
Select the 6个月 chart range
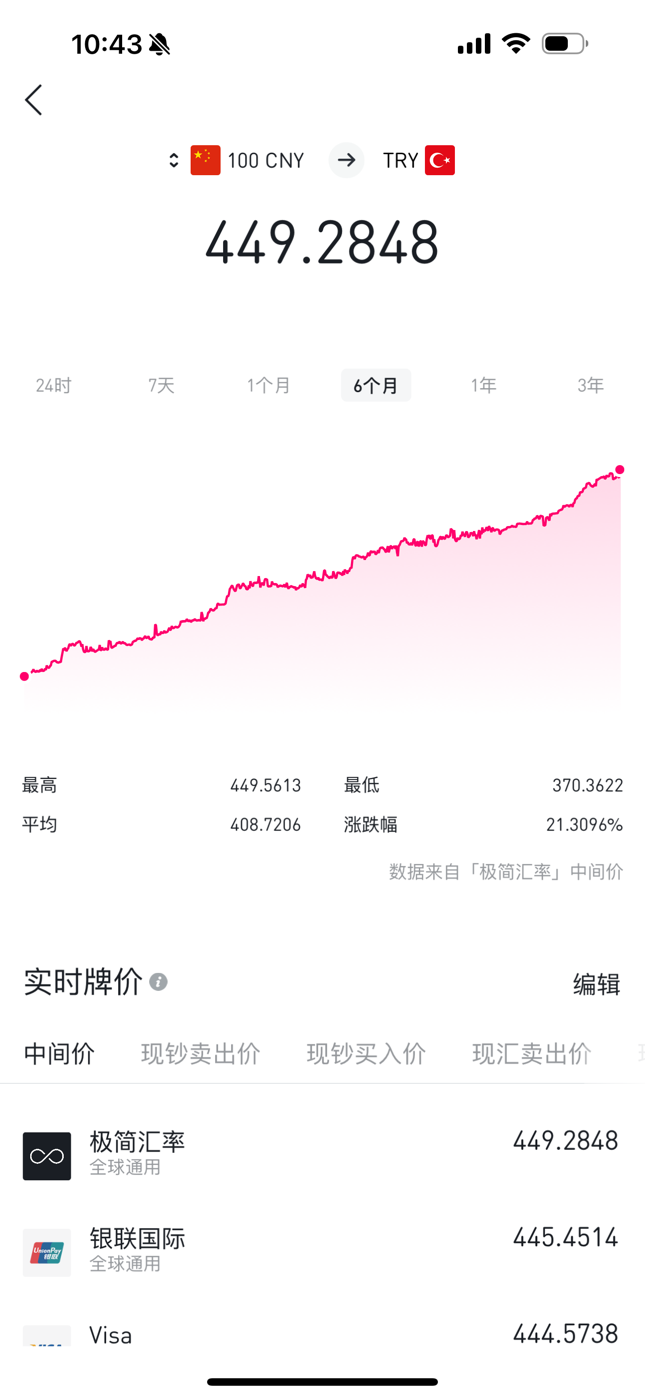[x=376, y=386]
